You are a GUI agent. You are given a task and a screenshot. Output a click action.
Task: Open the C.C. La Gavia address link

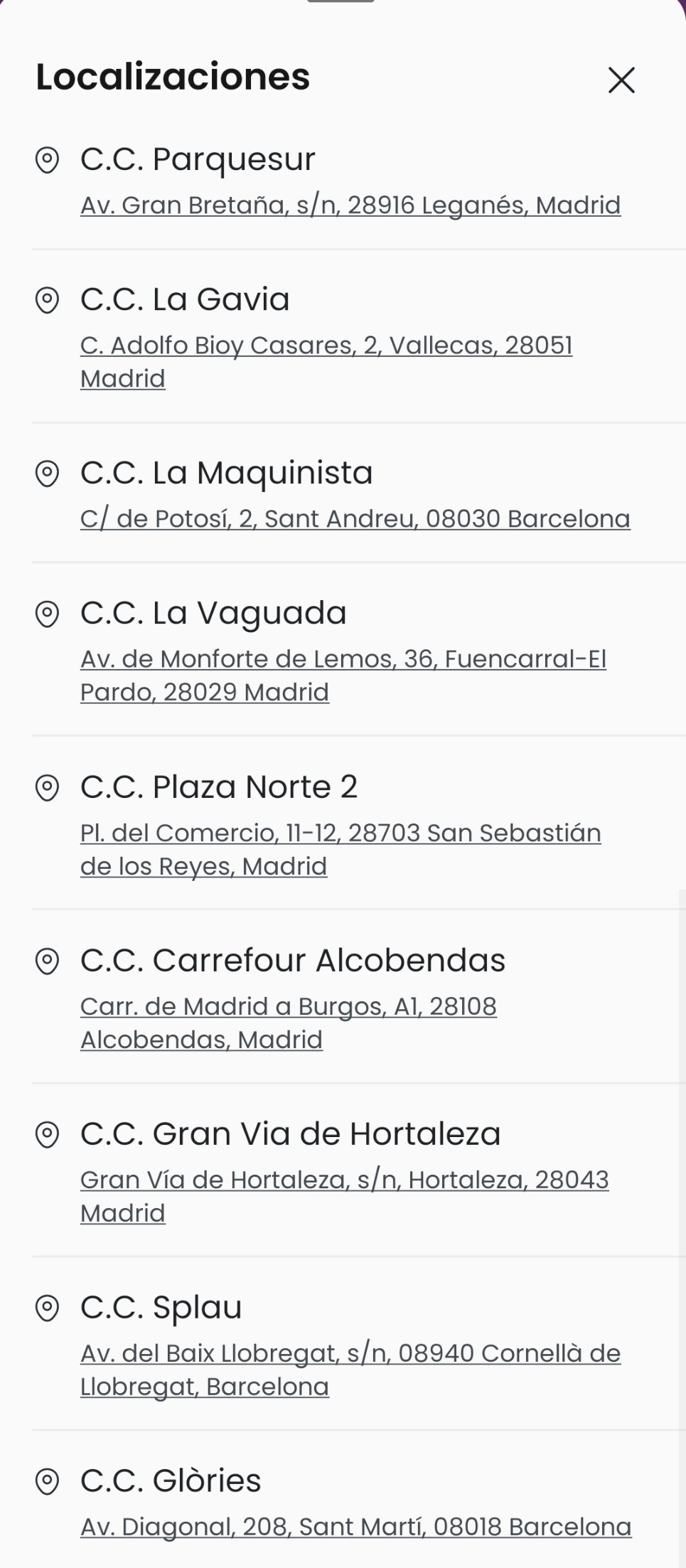tap(326, 346)
